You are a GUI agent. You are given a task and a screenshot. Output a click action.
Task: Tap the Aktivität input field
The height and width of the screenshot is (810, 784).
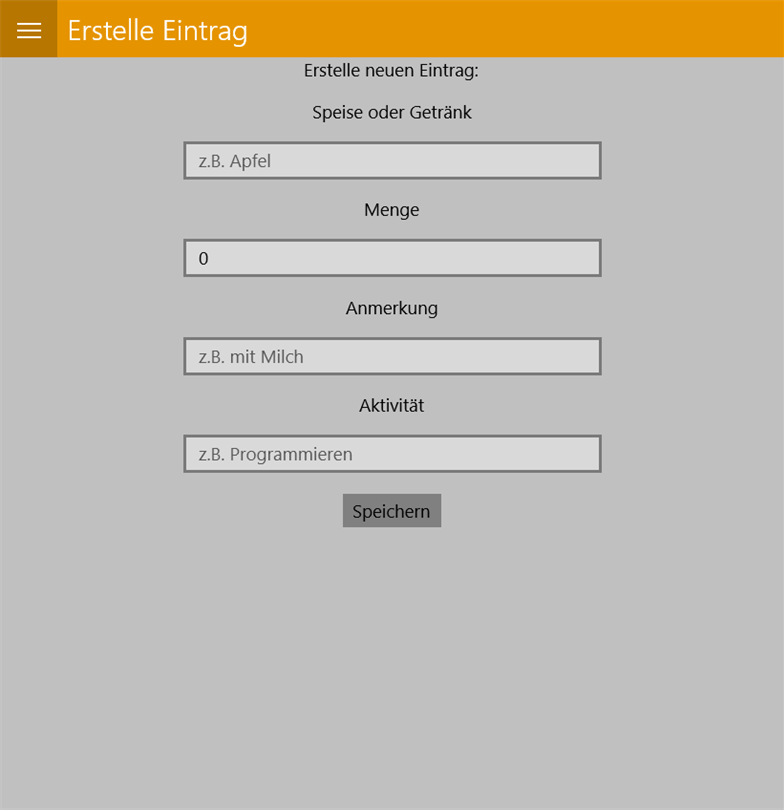tap(392, 454)
